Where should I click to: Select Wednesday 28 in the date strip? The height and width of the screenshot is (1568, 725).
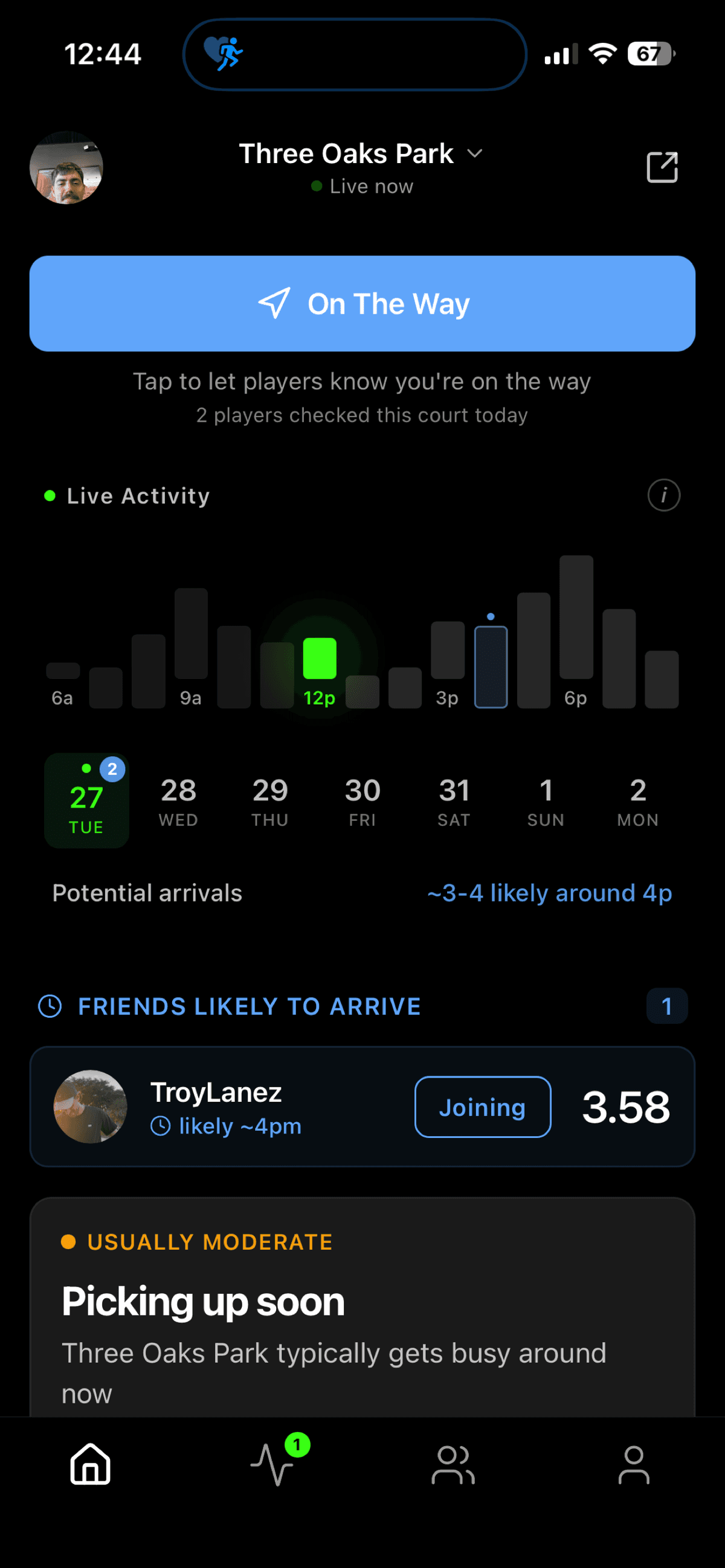[178, 800]
